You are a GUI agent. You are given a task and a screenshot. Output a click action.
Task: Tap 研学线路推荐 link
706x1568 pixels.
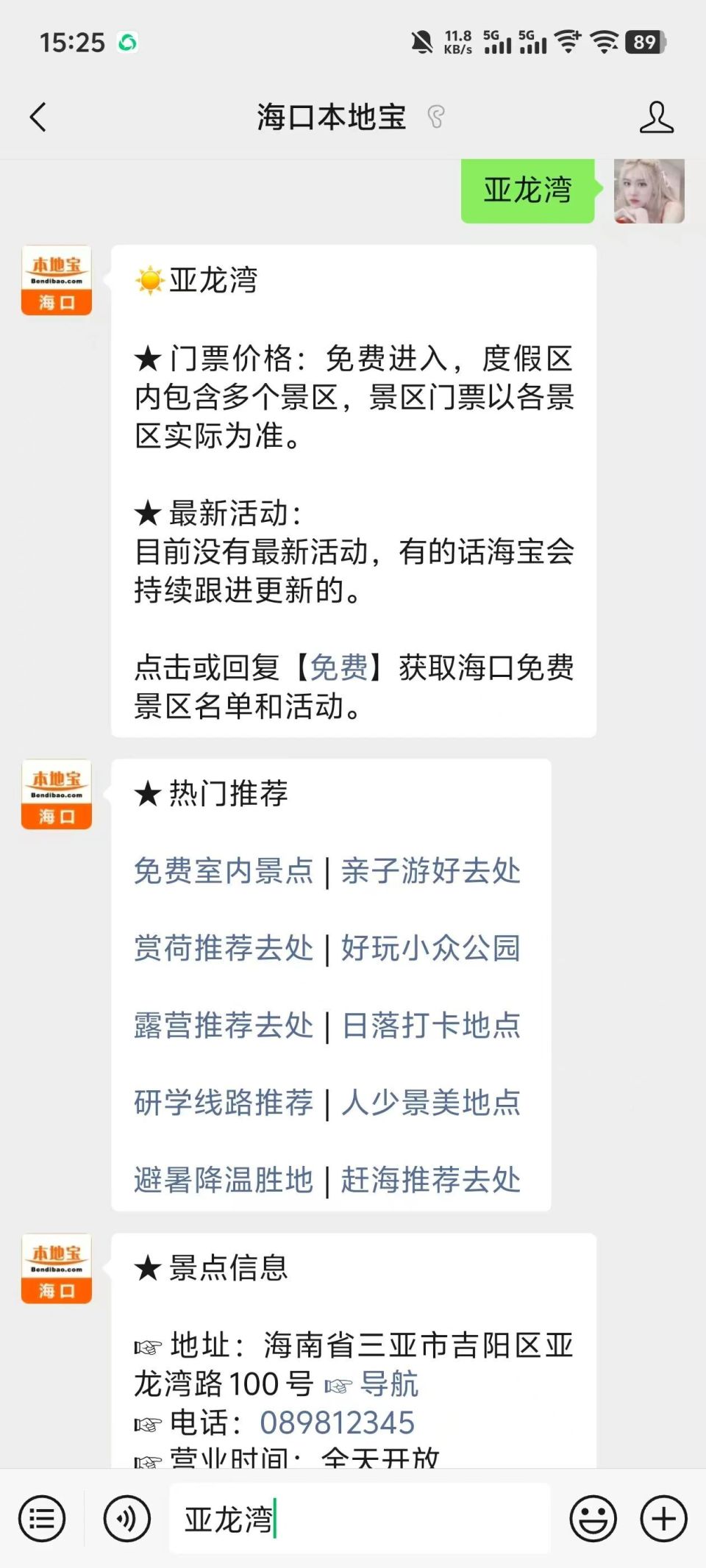point(223,1103)
